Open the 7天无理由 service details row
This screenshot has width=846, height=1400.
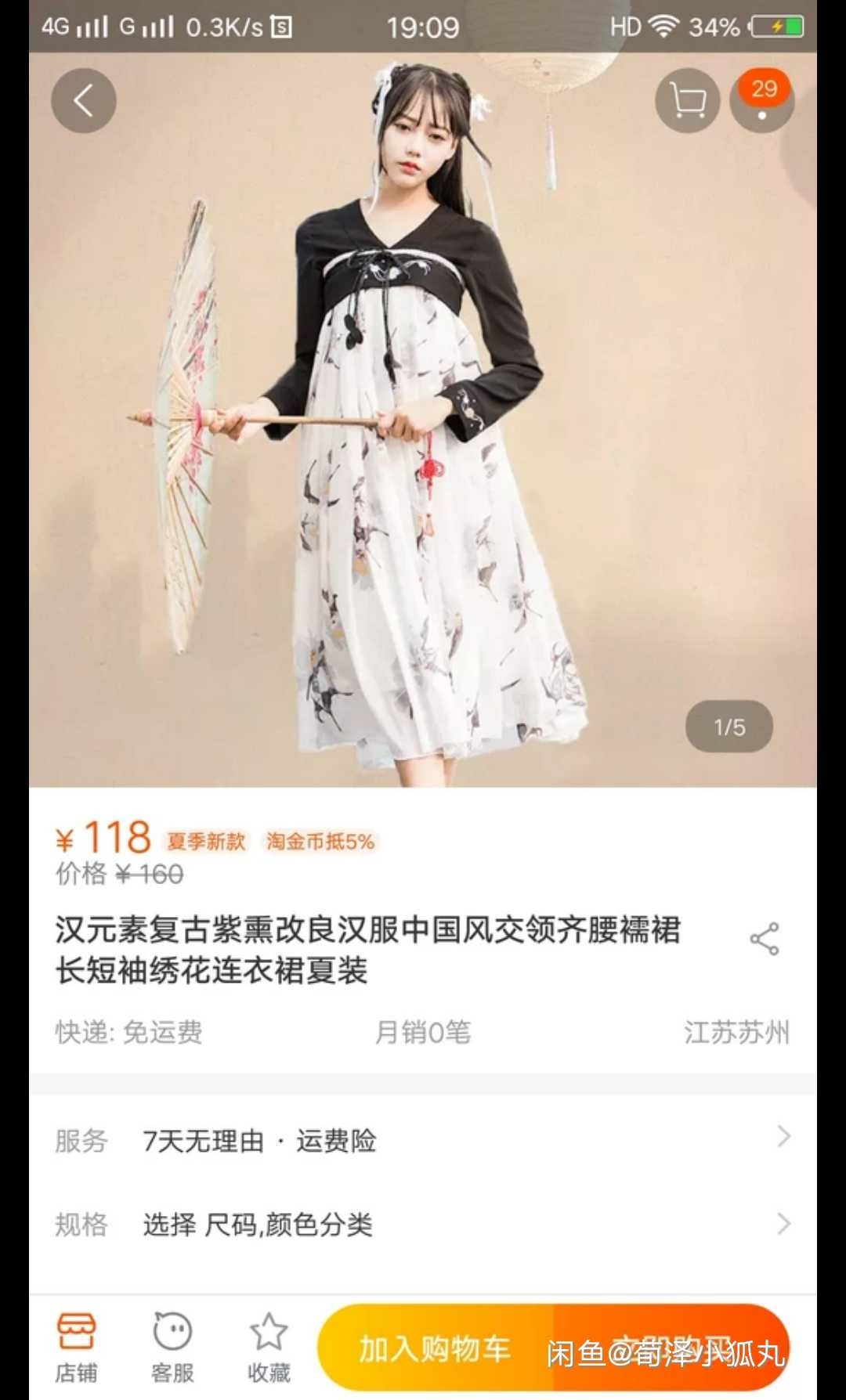pos(423,1140)
